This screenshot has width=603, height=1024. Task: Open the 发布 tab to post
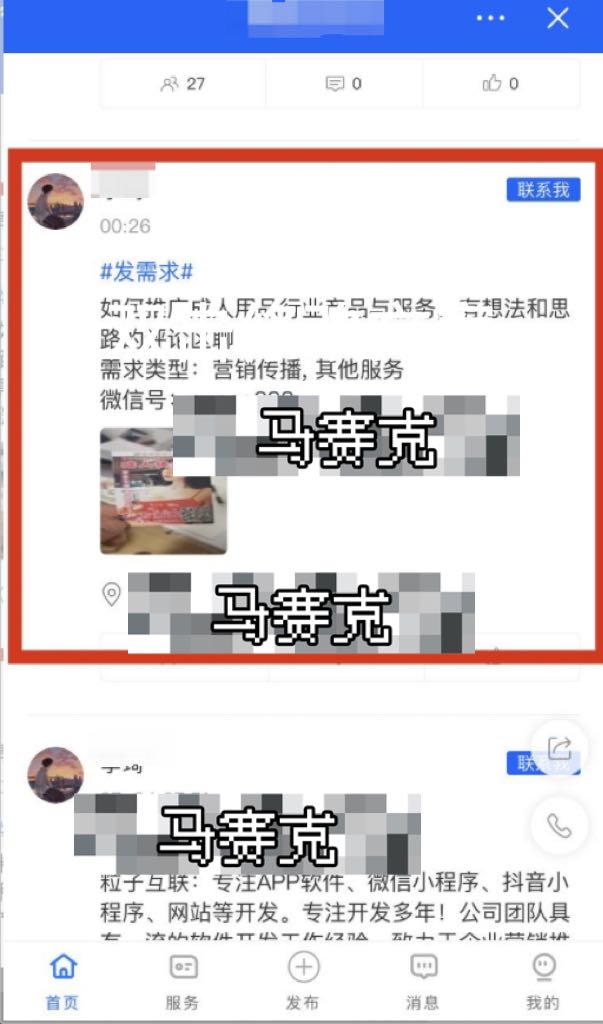pyautogui.click(x=303, y=981)
